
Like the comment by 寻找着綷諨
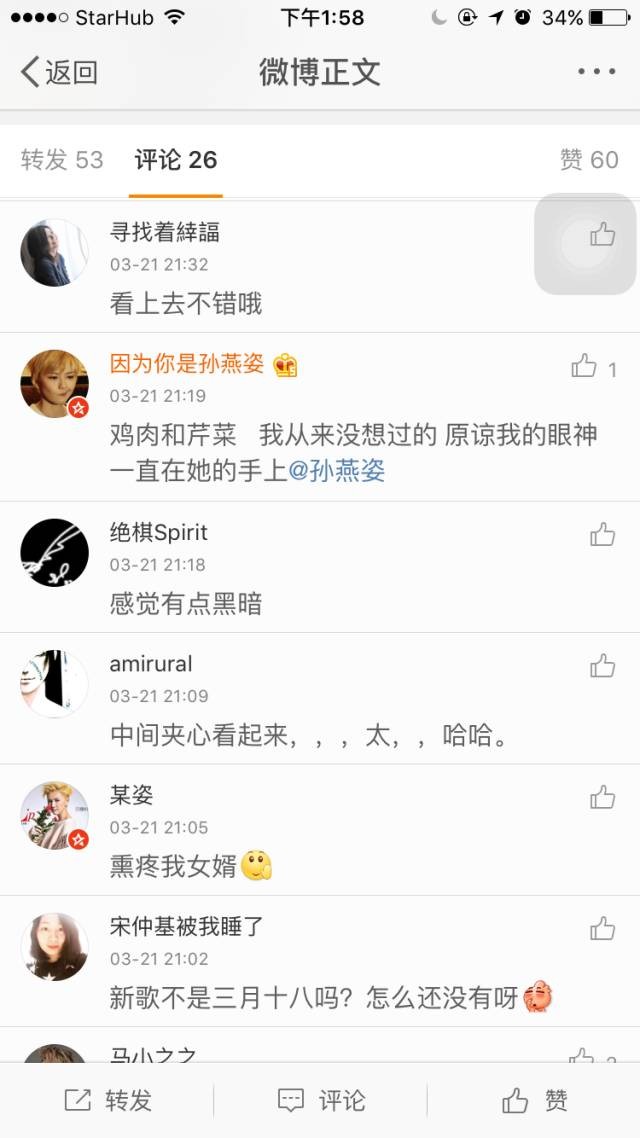(602, 235)
